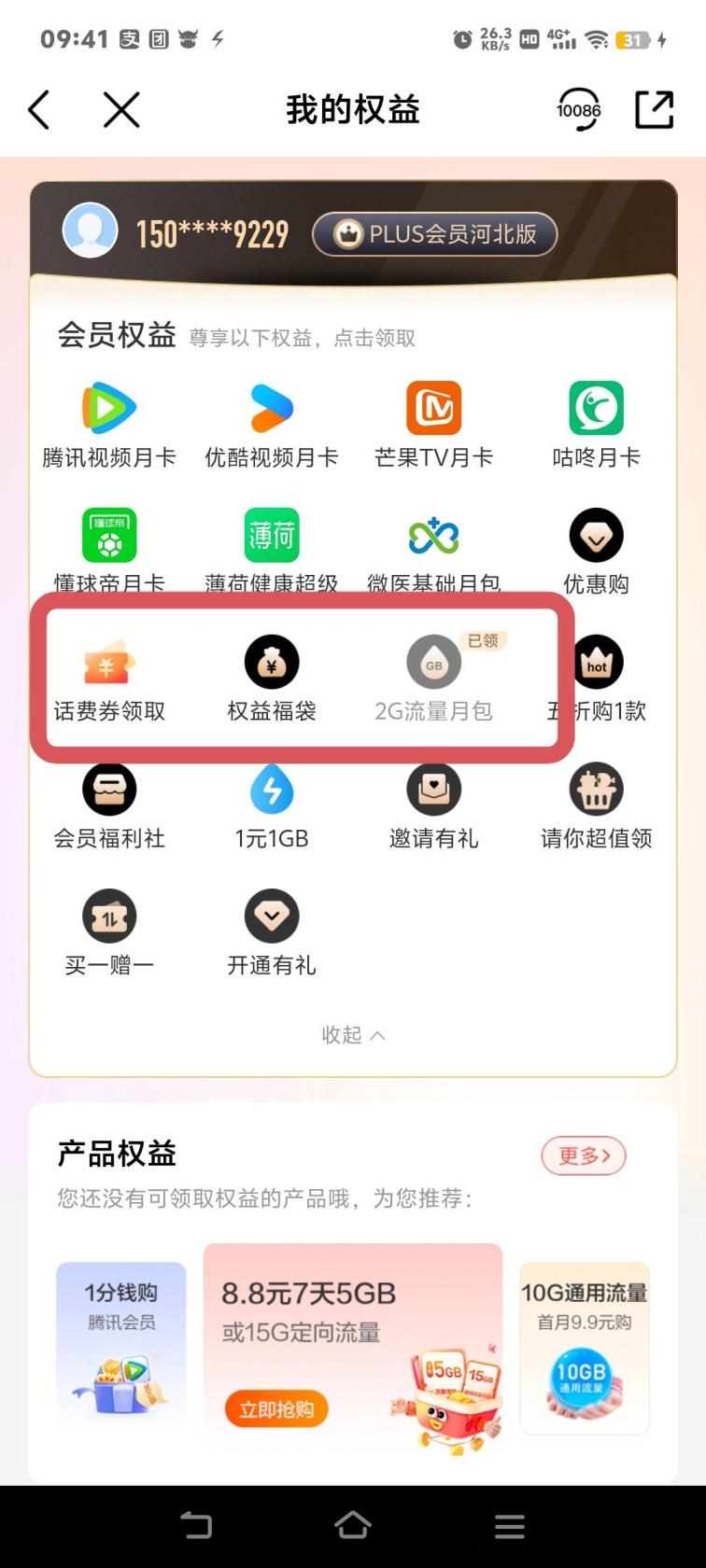706x1568 pixels.
Task: Tap 更多 for more product benefits
Action: [583, 1155]
